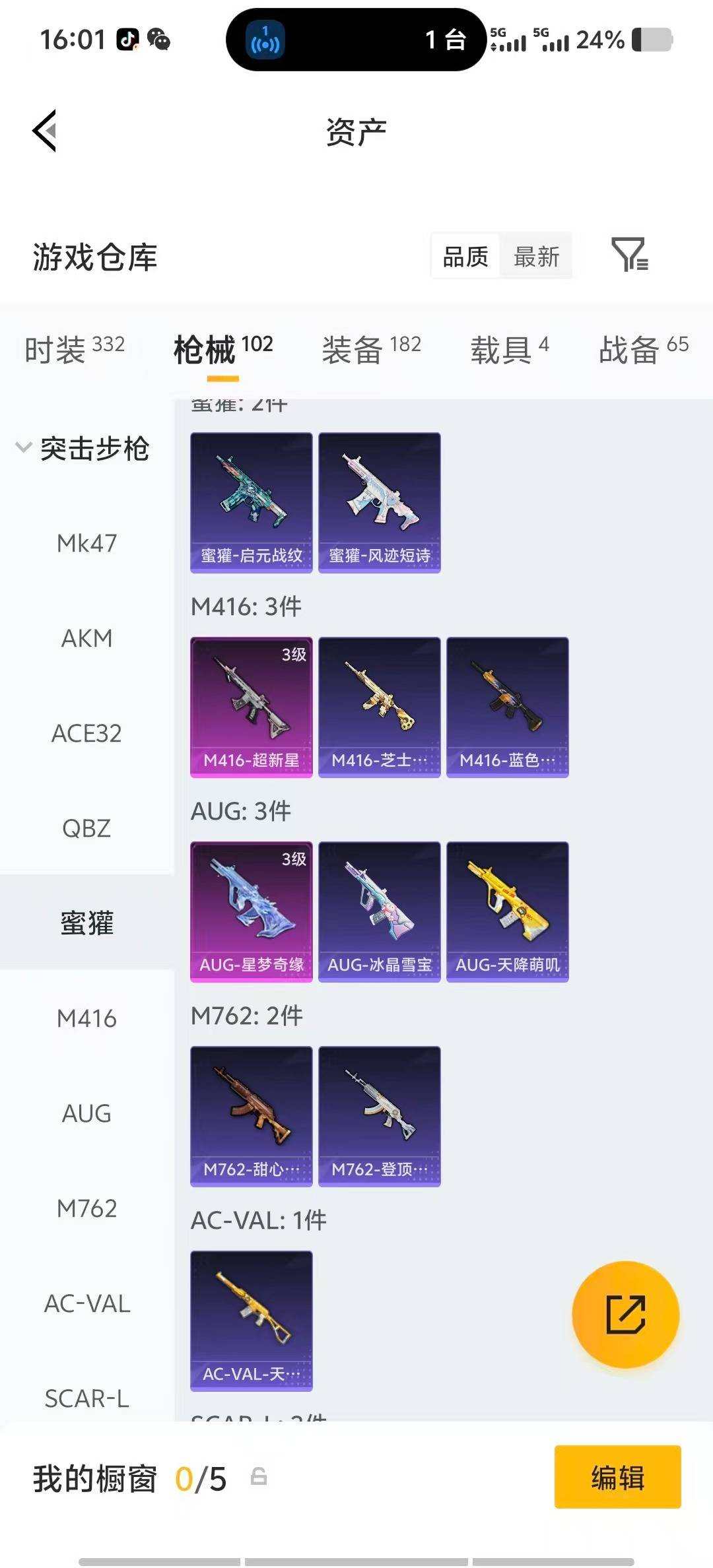Click the back arrow to leave 资产
The image size is (713, 1568).
pos(44,131)
